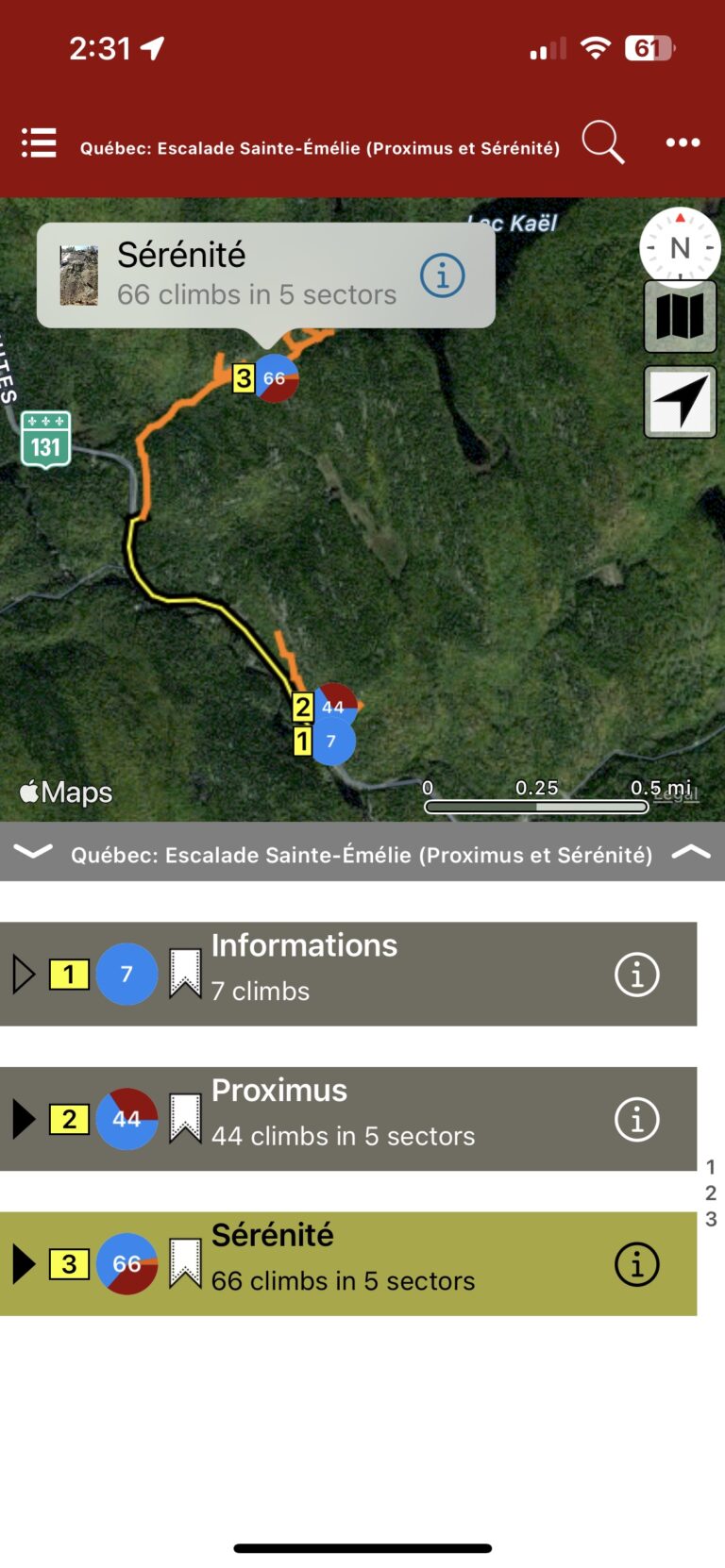View info for Proximus
725x1568 pixels.
coord(636,1120)
